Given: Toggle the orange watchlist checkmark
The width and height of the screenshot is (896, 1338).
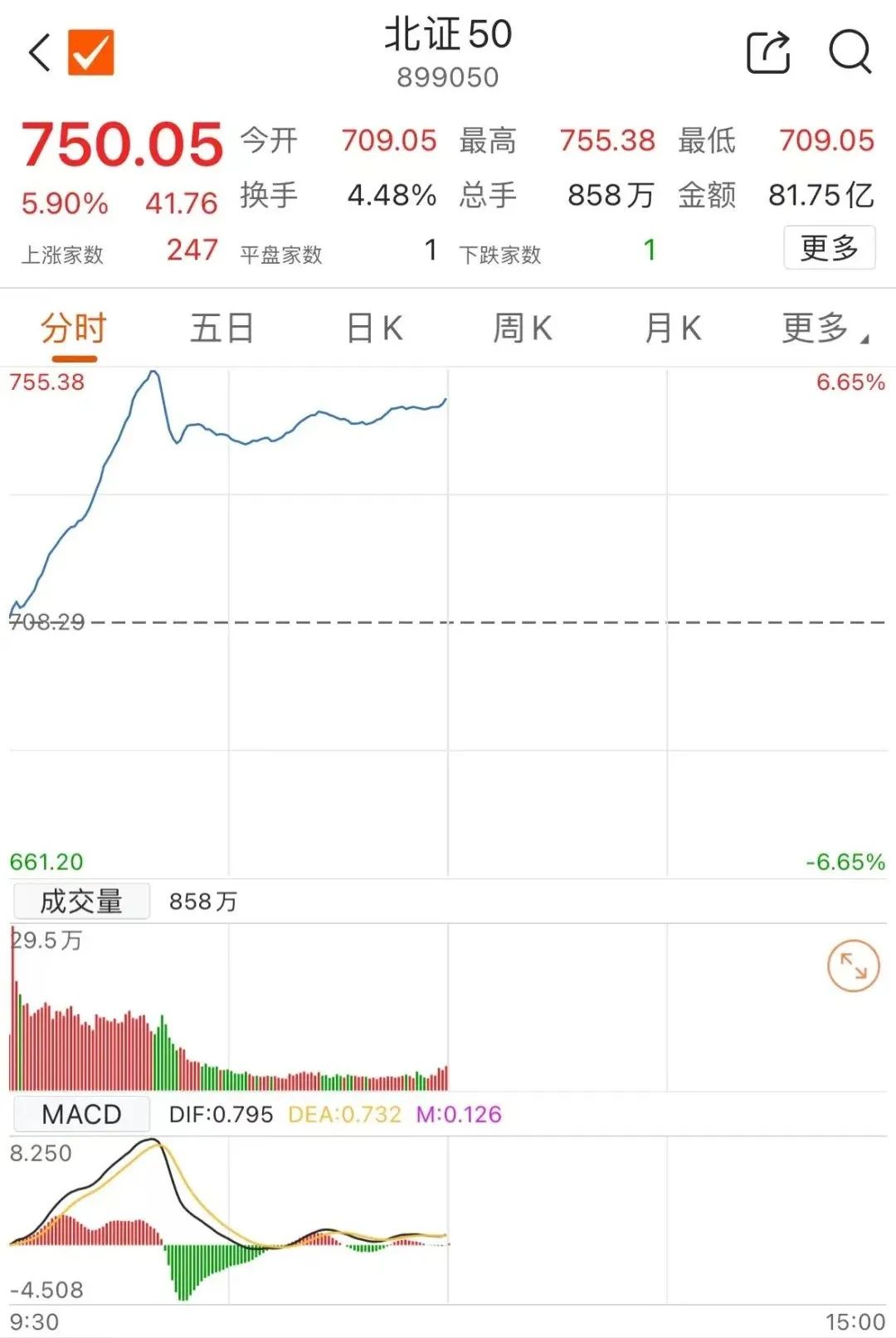Looking at the screenshot, I should (90, 53).
